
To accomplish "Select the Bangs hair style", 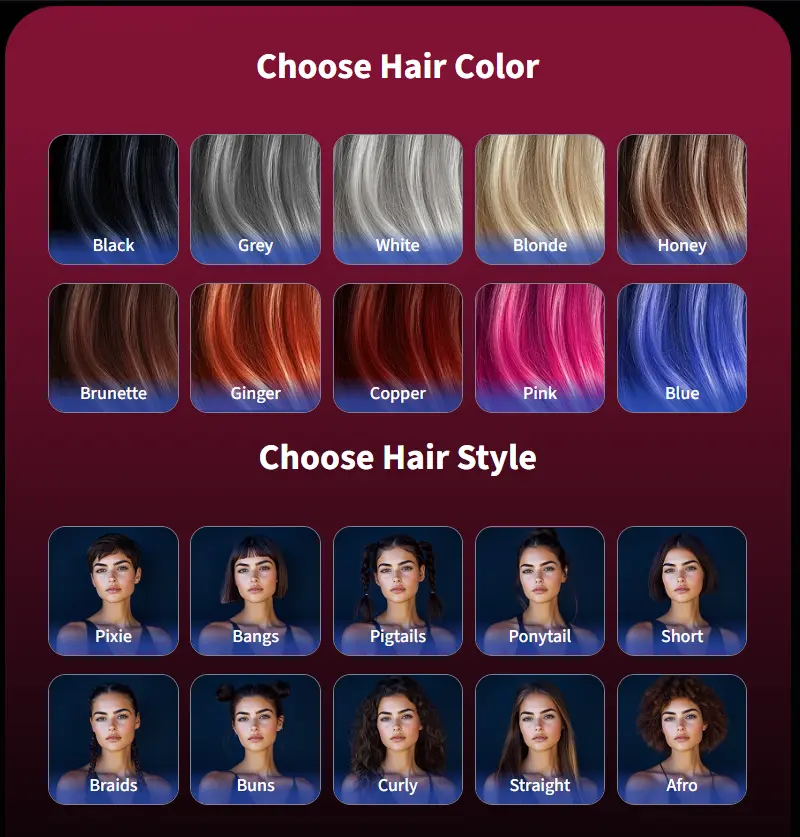I will 255,590.
